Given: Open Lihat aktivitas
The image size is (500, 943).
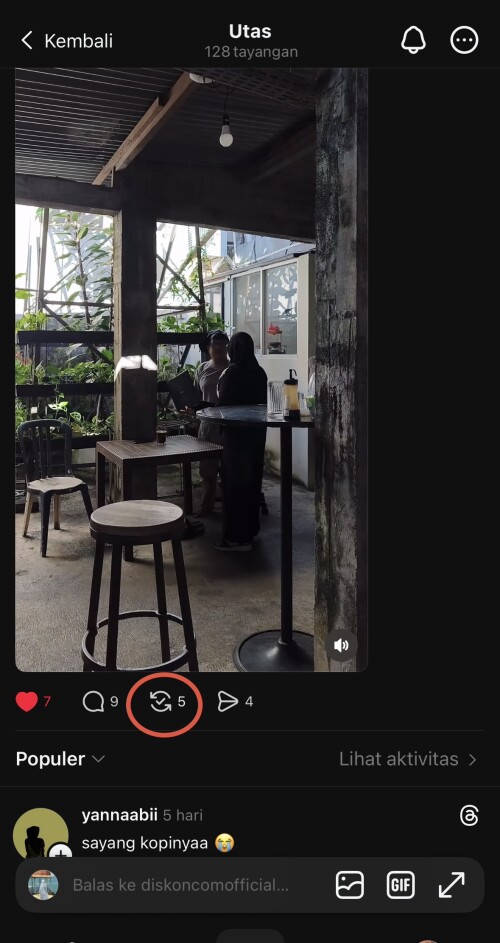Looking at the screenshot, I should click(x=408, y=759).
